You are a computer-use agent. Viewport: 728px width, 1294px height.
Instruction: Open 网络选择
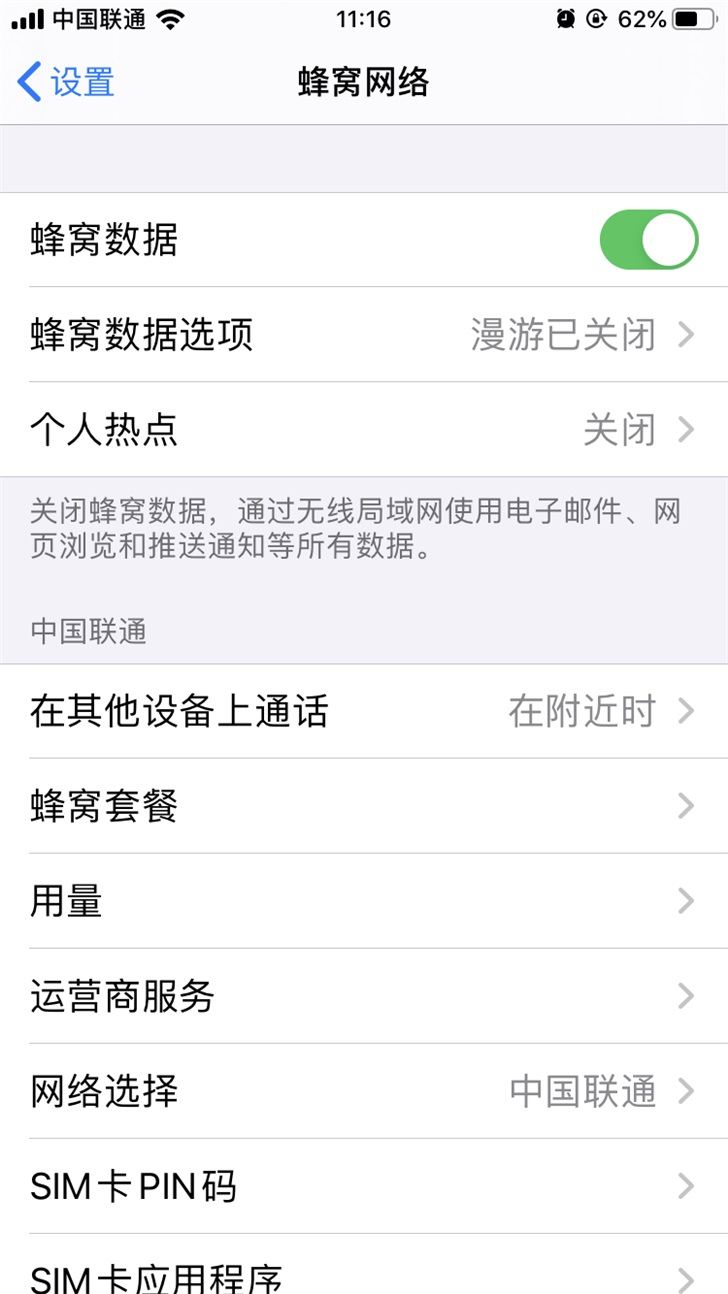(x=363, y=1091)
